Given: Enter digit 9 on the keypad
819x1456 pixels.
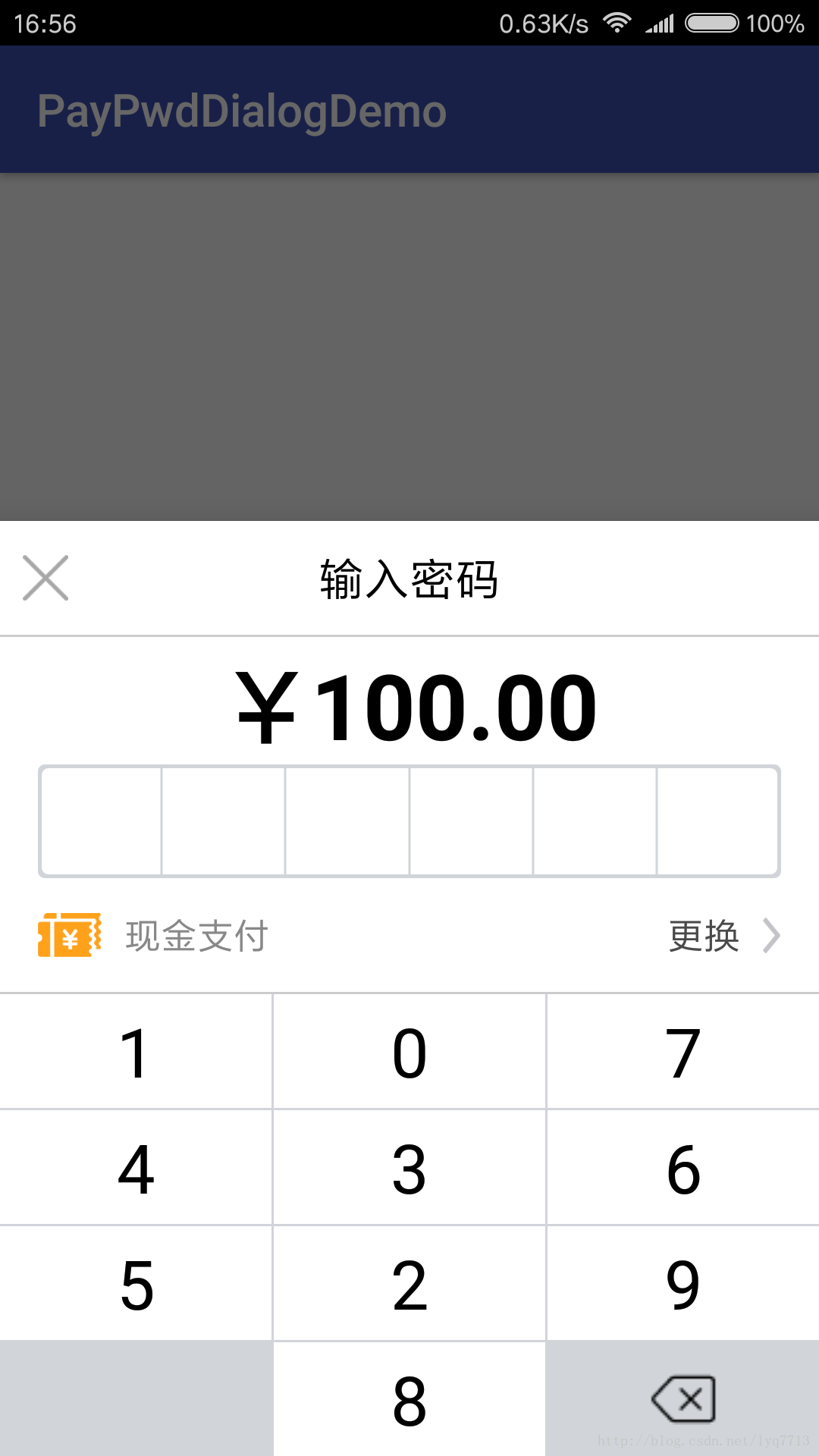Looking at the screenshot, I should (x=682, y=1285).
